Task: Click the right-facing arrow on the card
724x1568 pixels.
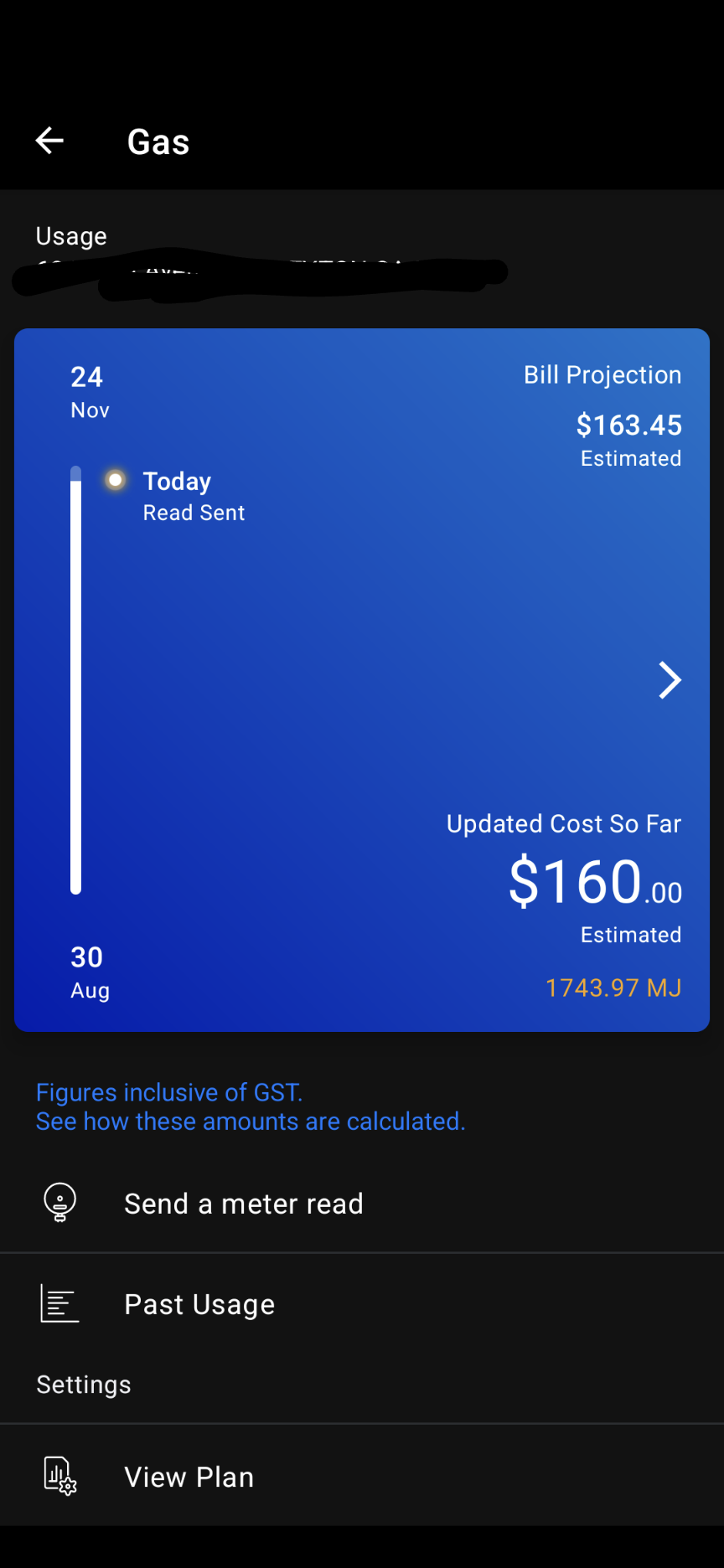Action: [669, 680]
